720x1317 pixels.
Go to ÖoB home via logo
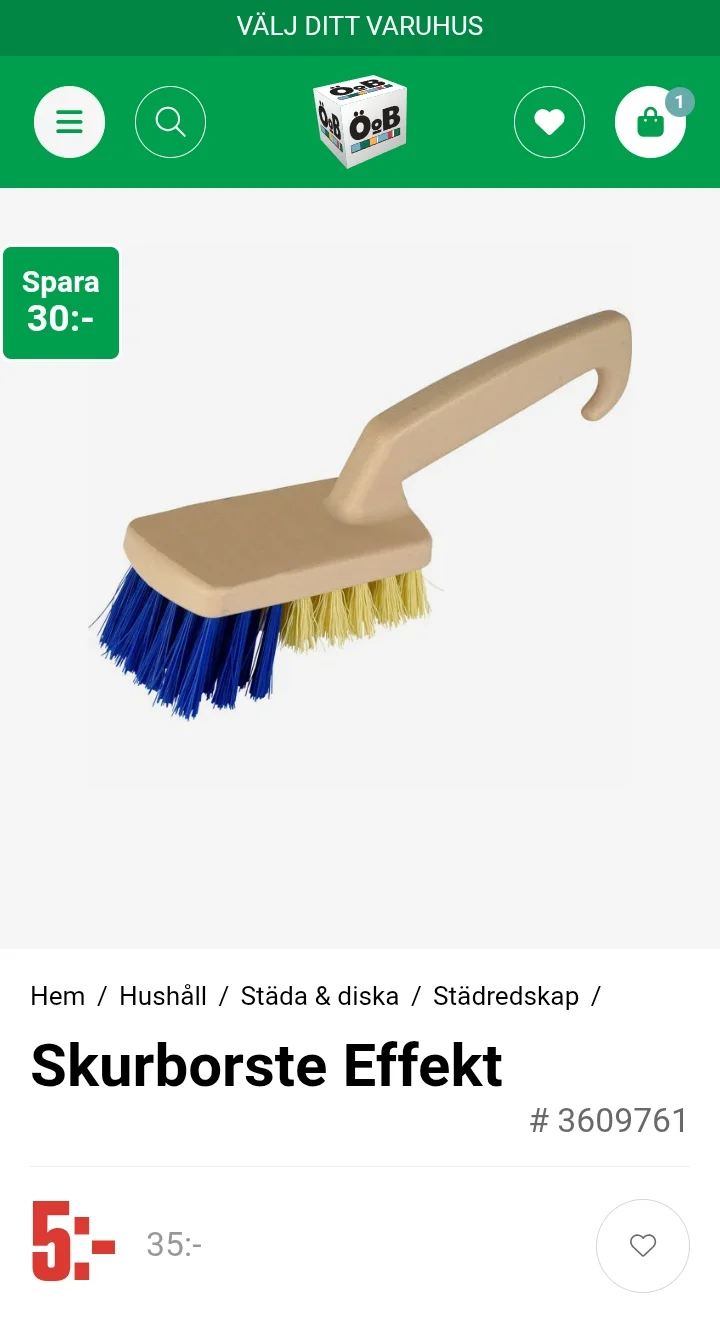click(360, 121)
